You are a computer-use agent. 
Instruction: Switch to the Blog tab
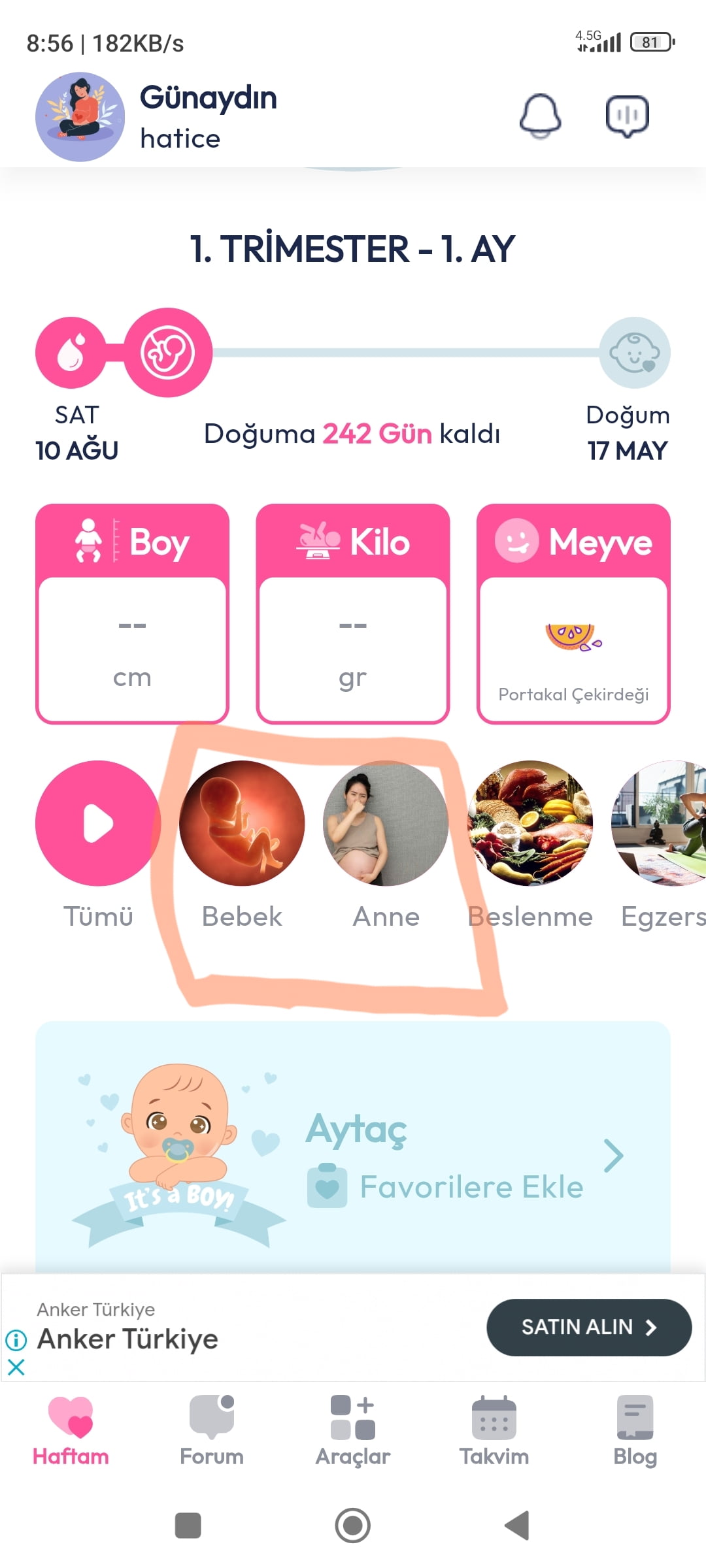pyautogui.click(x=635, y=1431)
